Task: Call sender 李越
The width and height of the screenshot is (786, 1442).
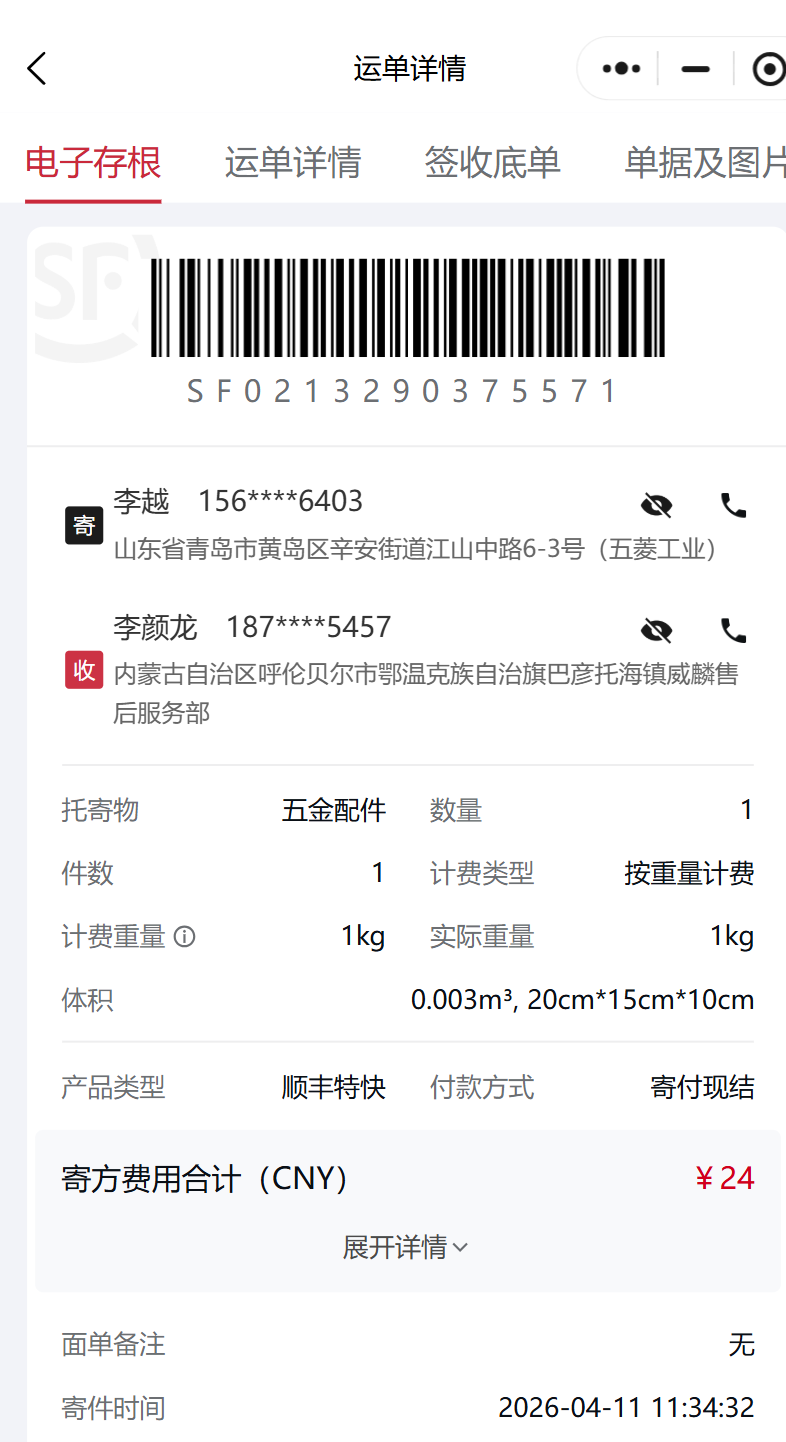Action: pyautogui.click(x=733, y=506)
